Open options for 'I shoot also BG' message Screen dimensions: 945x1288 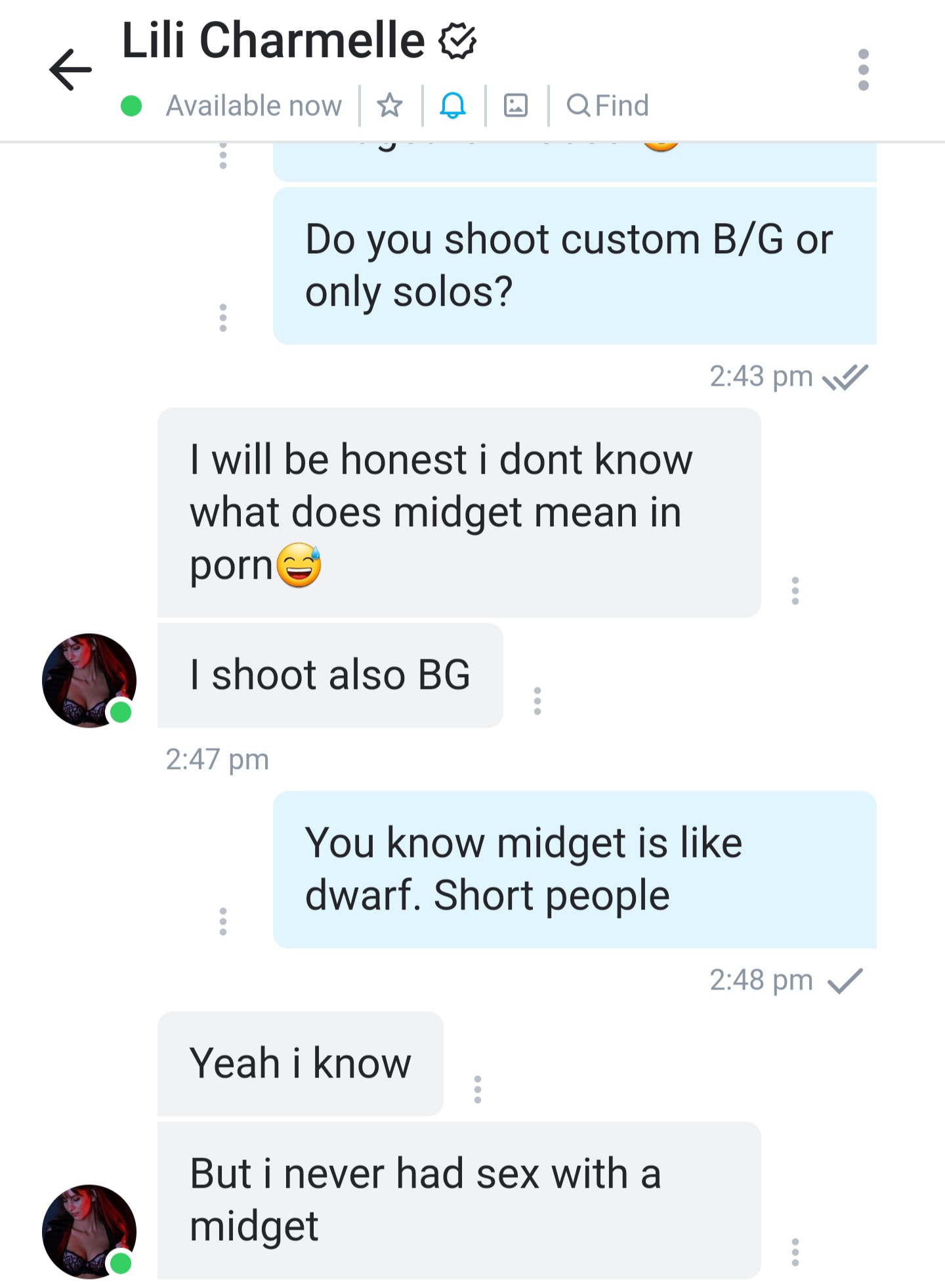point(537,701)
